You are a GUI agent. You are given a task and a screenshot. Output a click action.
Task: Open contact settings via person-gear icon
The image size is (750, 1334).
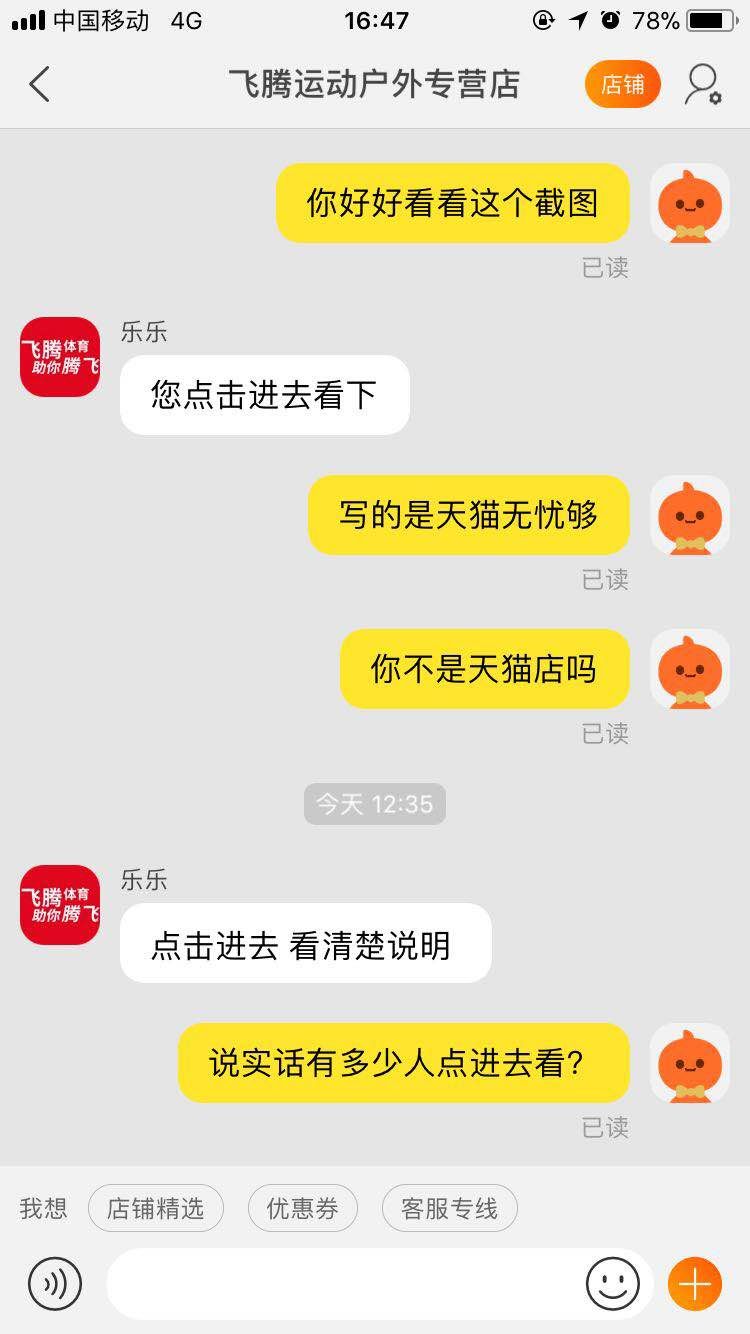click(x=703, y=85)
